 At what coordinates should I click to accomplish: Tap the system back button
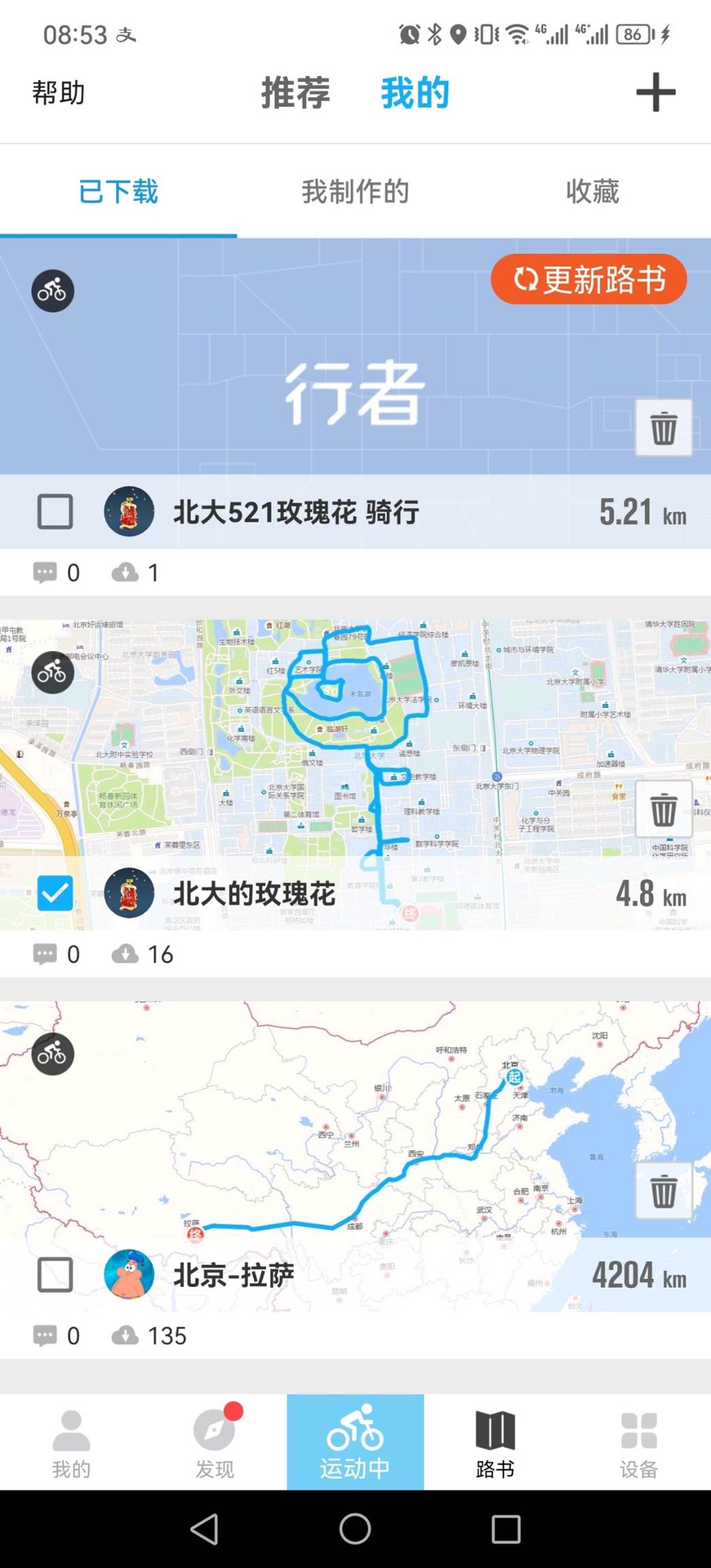(204, 1529)
